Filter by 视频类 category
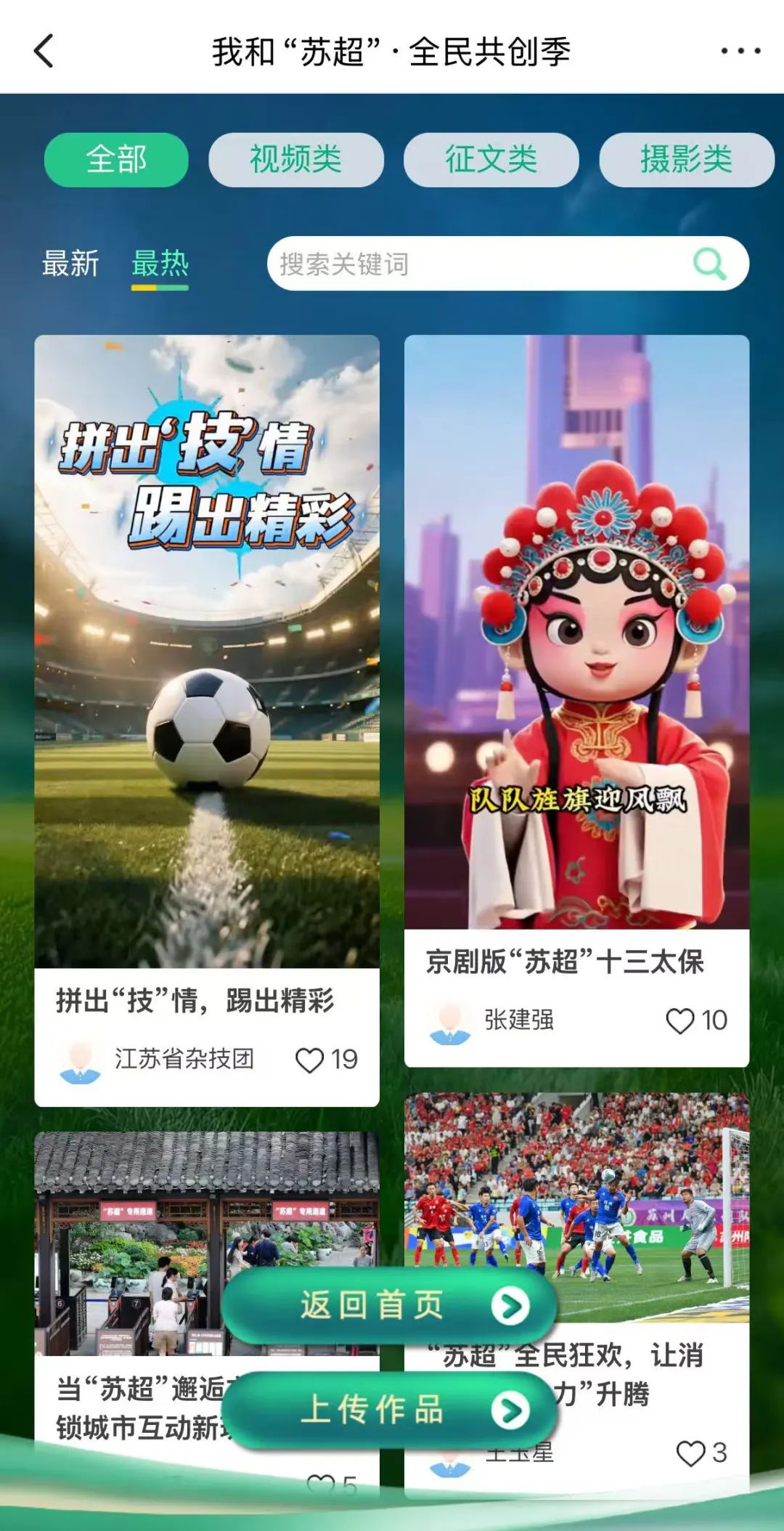784x1531 pixels. click(295, 160)
